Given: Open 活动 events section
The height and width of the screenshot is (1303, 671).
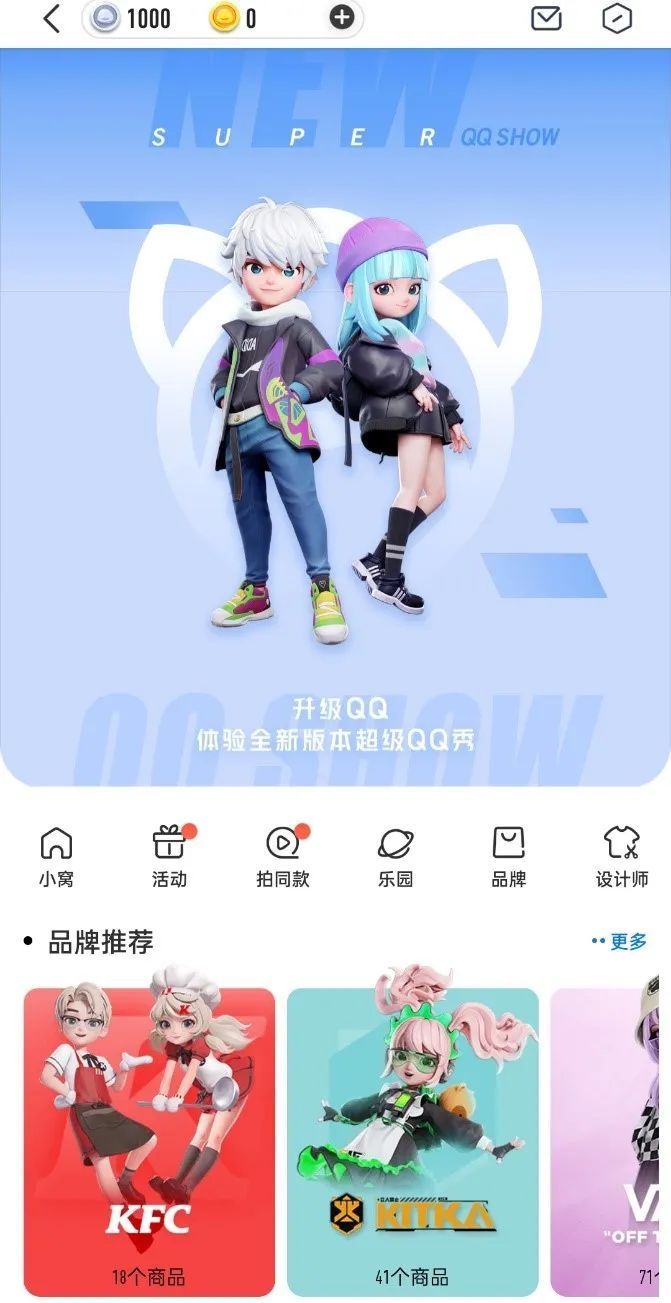Looking at the screenshot, I should click(x=169, y=857).
